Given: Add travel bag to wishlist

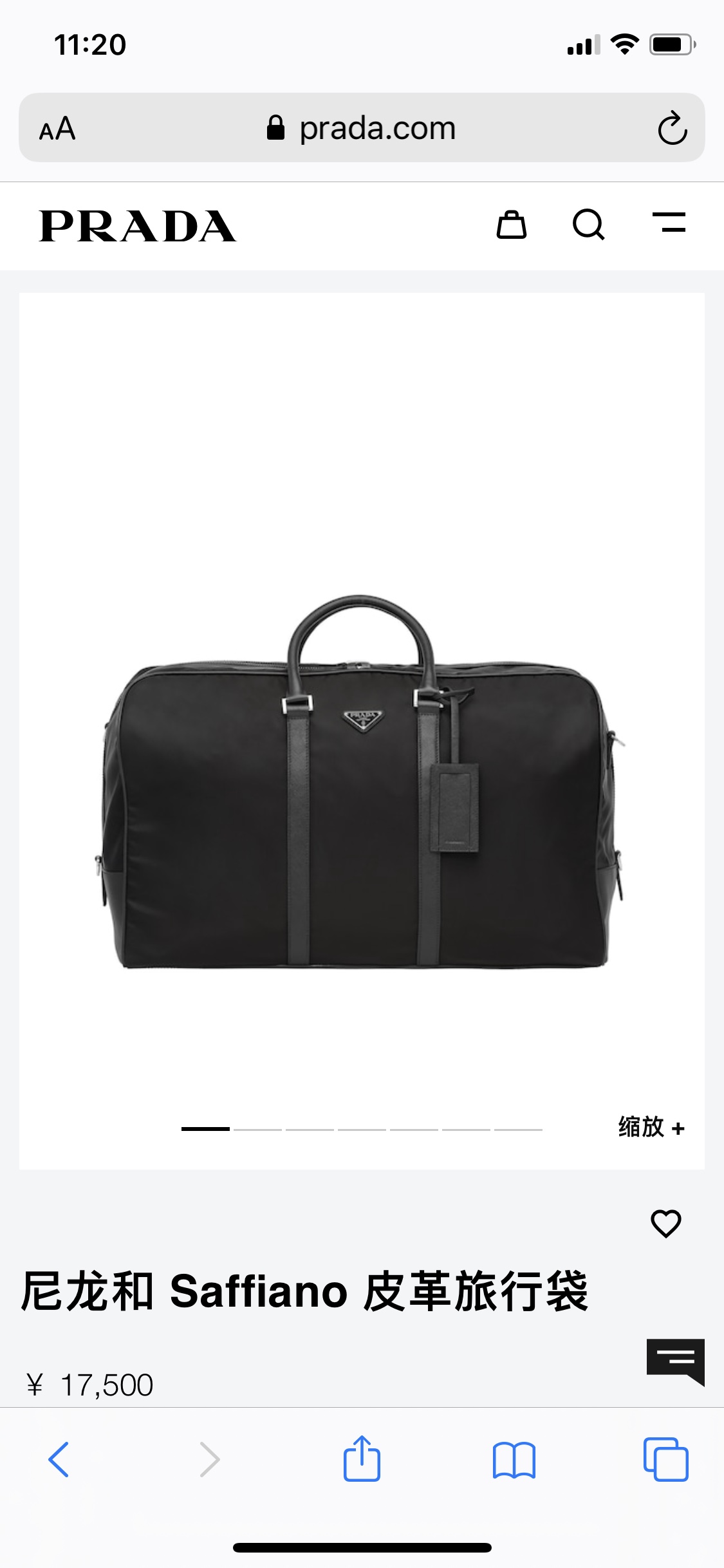Looking at the screenshot, I should click(x=665, y=1224).
